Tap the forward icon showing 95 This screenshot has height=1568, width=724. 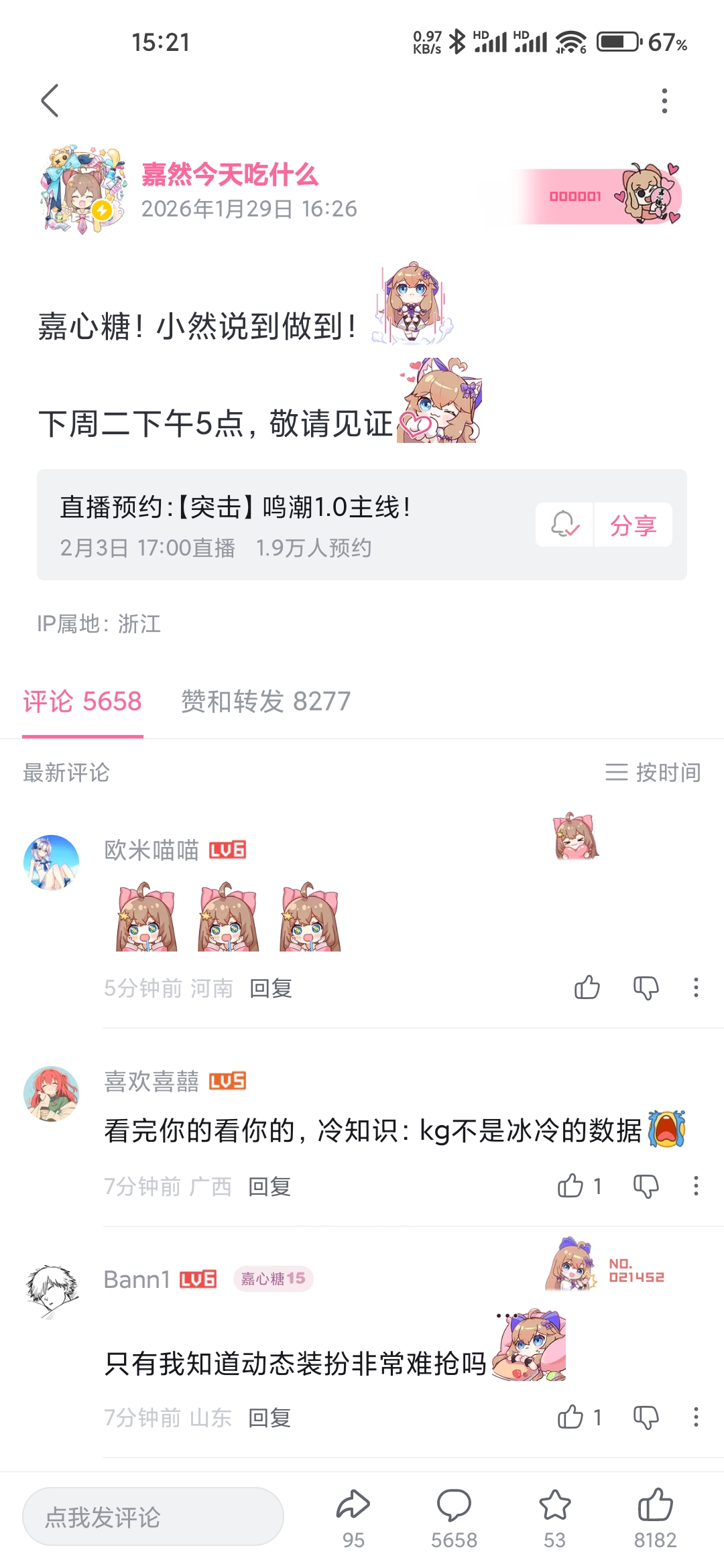pyautogui.click(x=353, y=1518)
